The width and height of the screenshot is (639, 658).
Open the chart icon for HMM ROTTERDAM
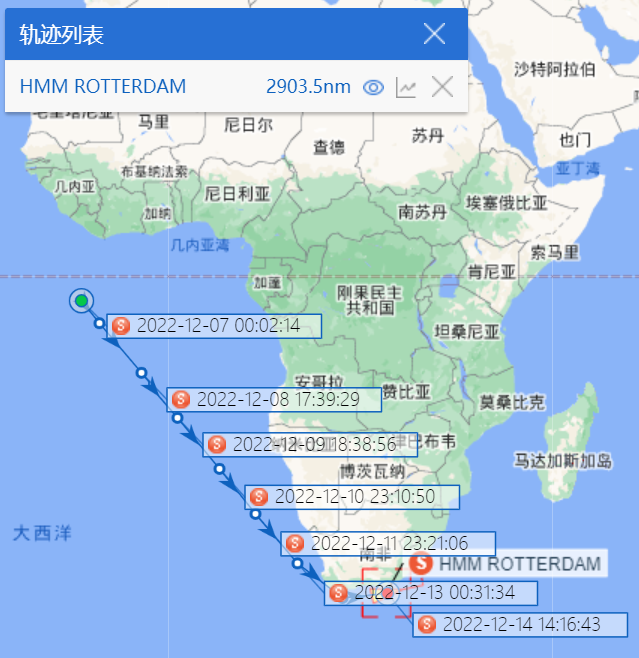coord(406,87)
